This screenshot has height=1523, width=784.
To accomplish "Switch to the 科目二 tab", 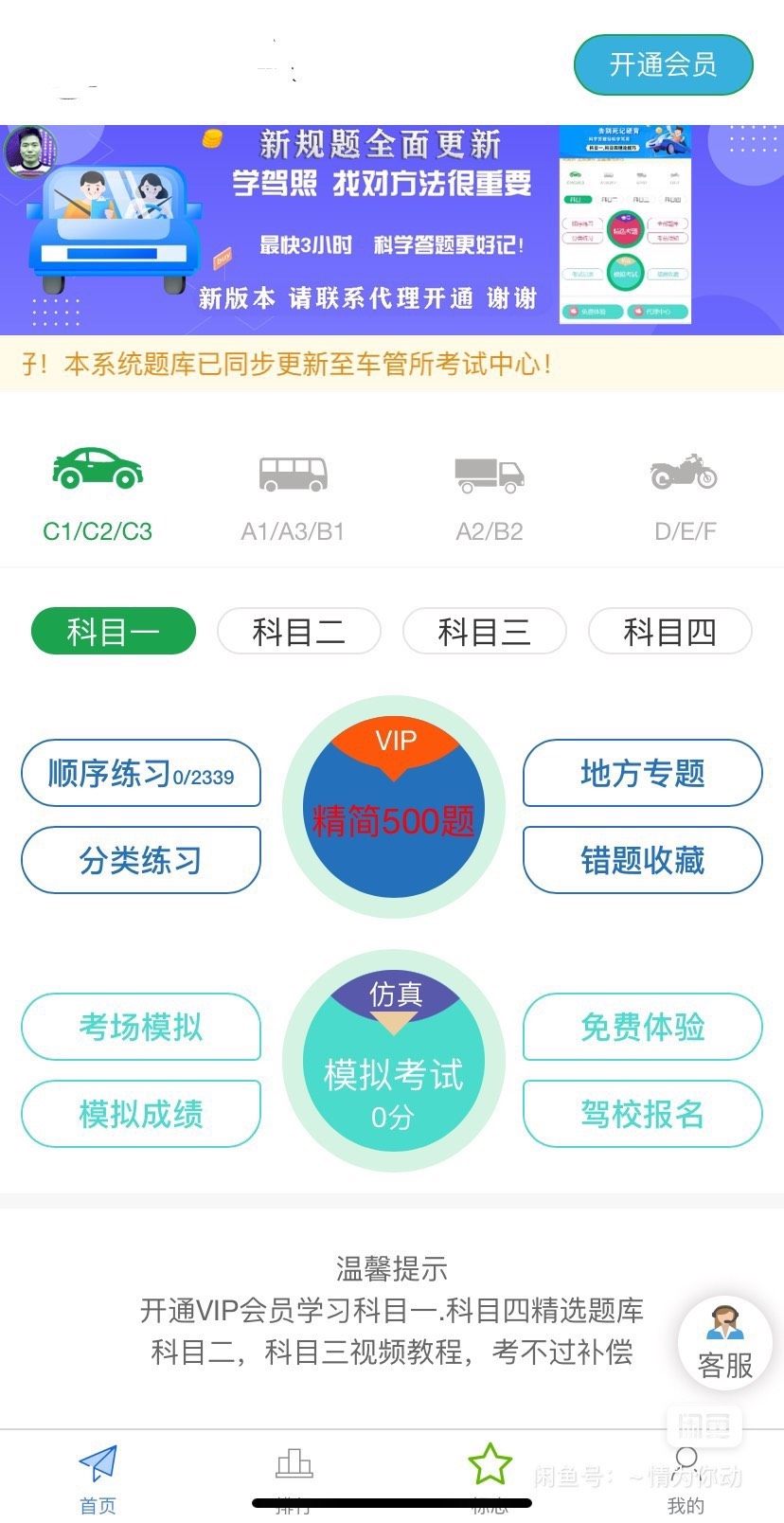I will 299,632.
